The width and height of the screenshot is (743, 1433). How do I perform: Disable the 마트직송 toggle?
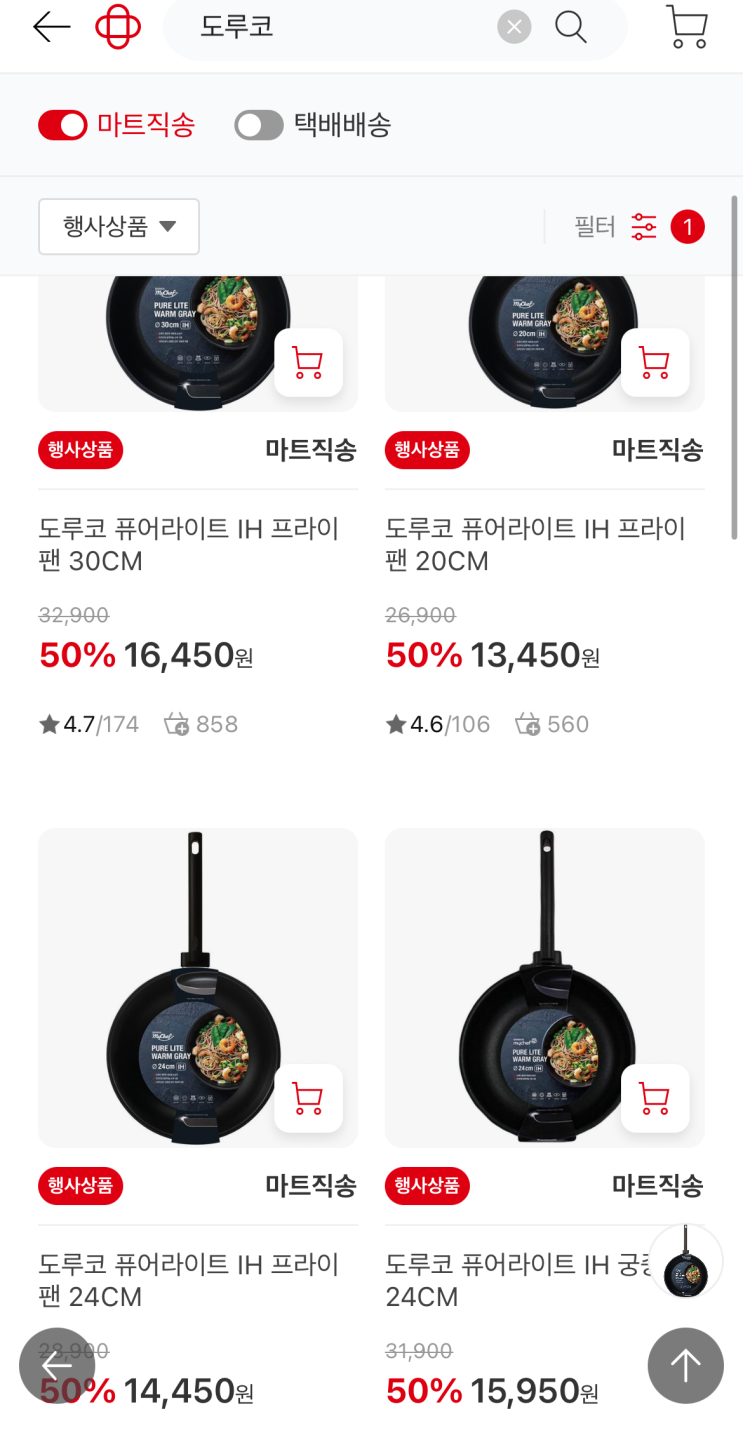point(63,125)
